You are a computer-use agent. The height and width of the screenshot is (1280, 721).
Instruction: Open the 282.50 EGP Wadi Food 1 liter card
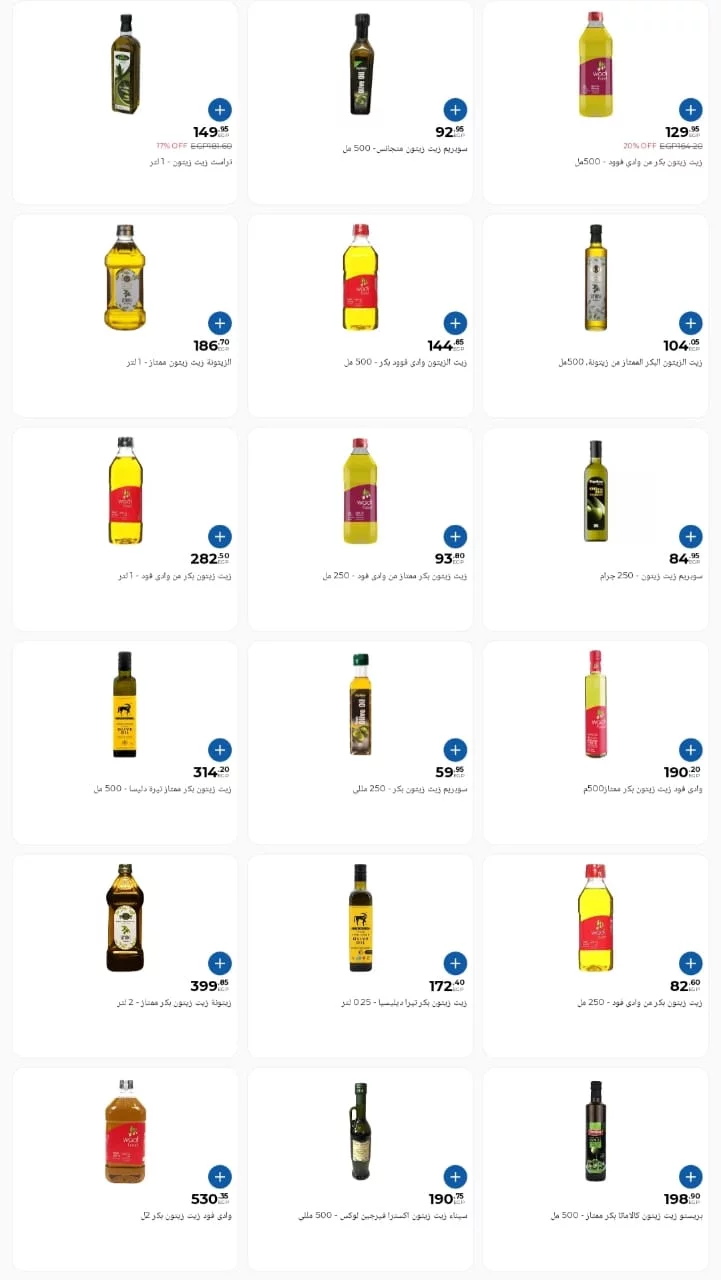(125, 491)
